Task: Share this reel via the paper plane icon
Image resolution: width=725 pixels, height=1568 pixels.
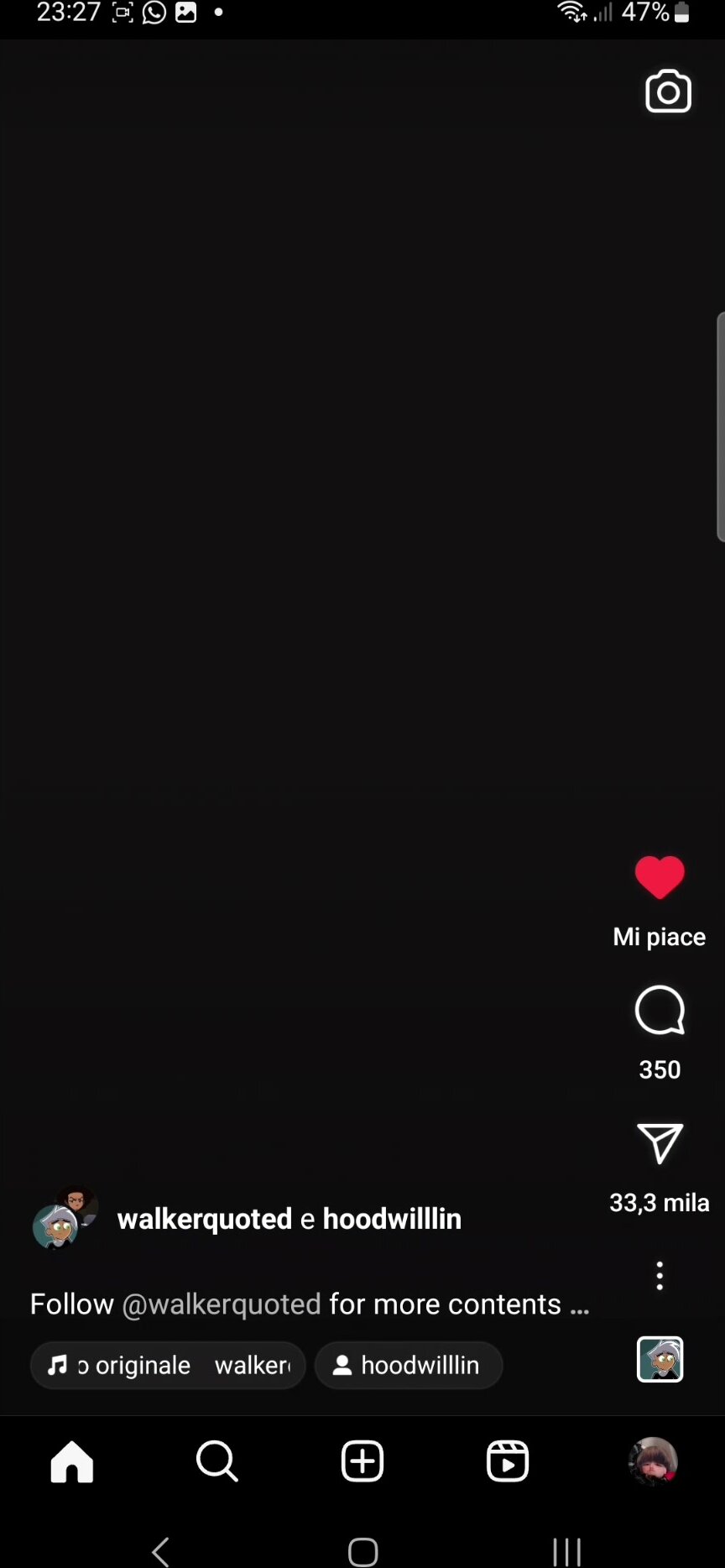Action: pos(660,1143)
